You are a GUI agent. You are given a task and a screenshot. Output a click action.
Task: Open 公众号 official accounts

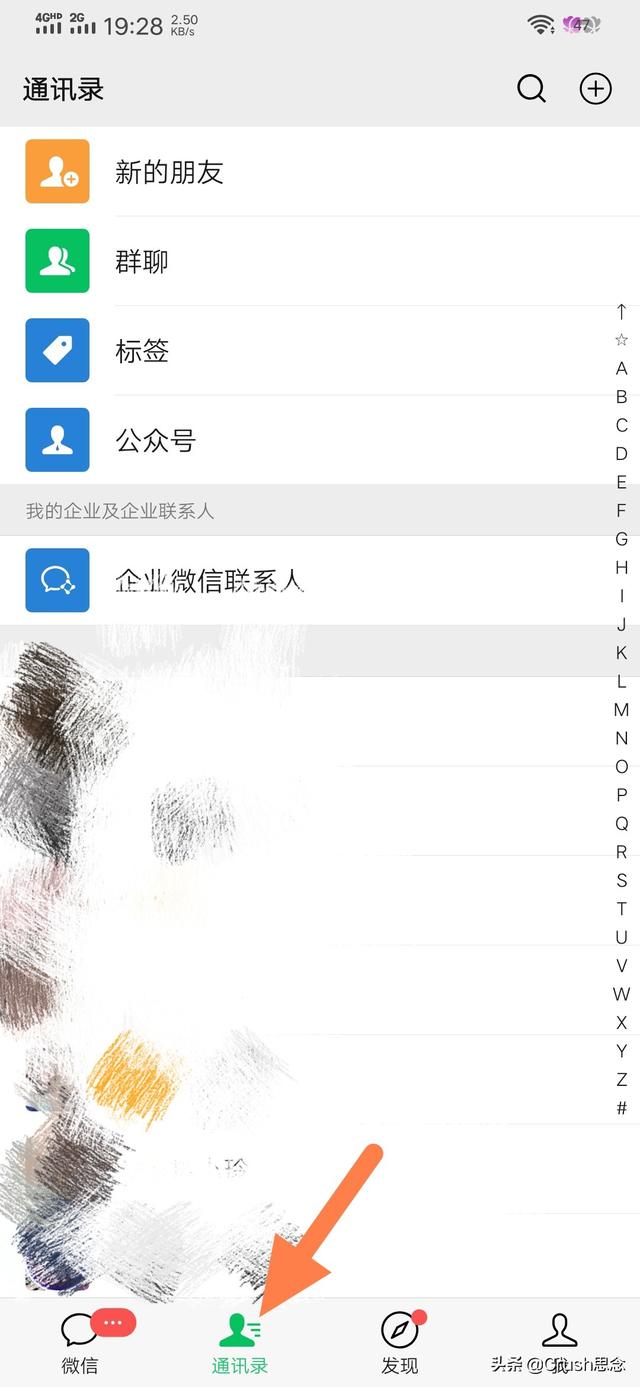click(x=300, y=440)
